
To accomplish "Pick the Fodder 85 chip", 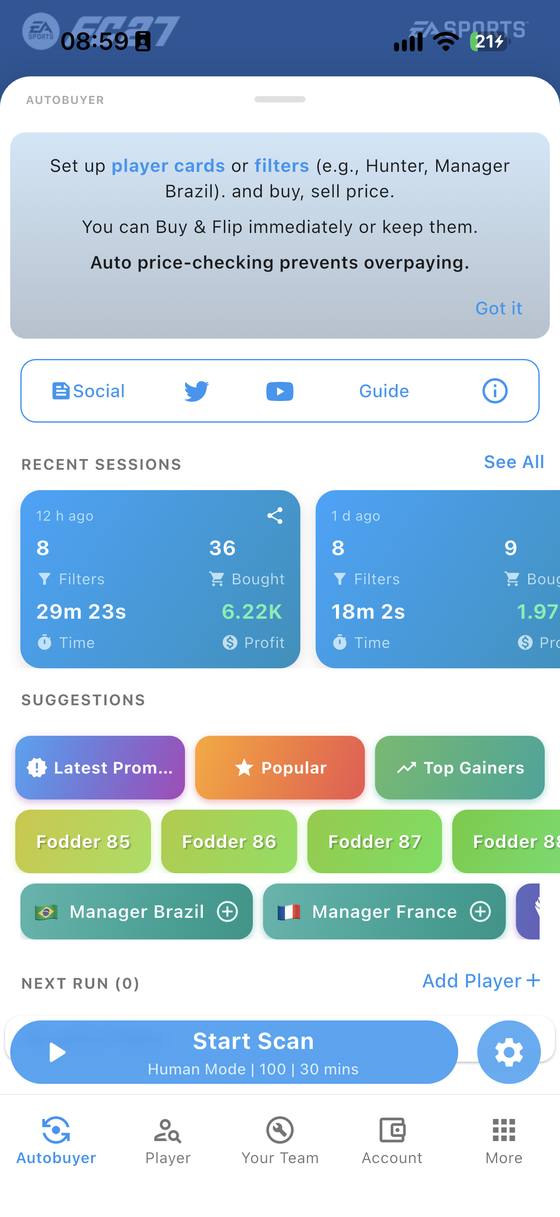I will pos(83,842).
